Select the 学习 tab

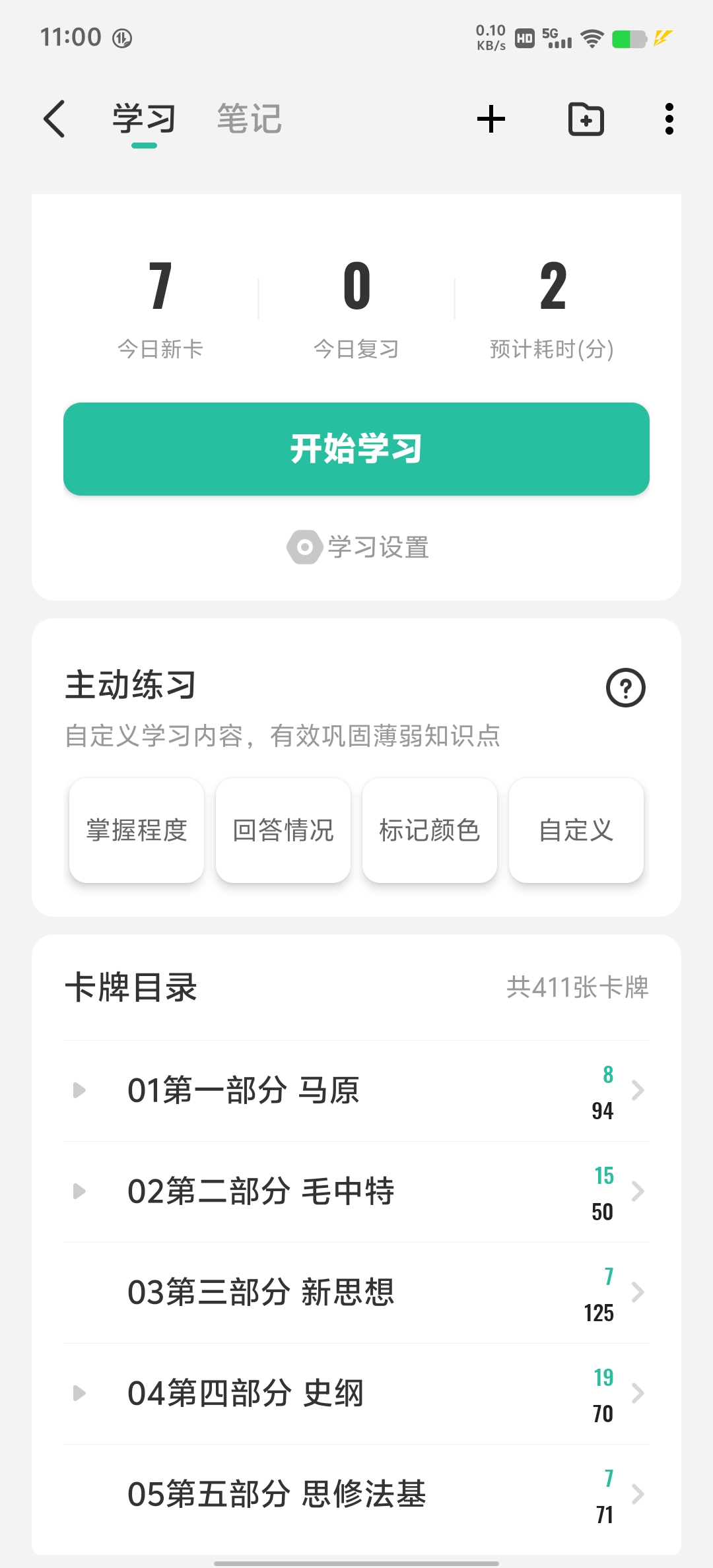144,119
